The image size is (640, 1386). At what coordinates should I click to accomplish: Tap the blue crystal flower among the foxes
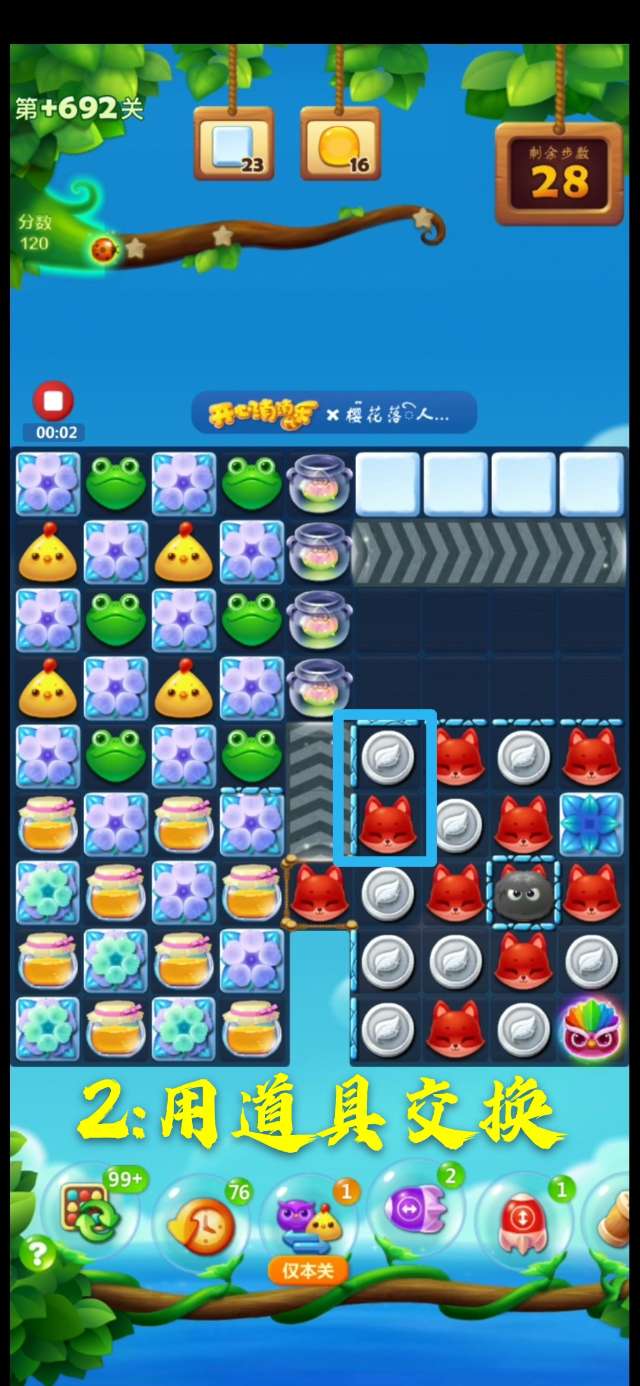[x=590, y=825]
